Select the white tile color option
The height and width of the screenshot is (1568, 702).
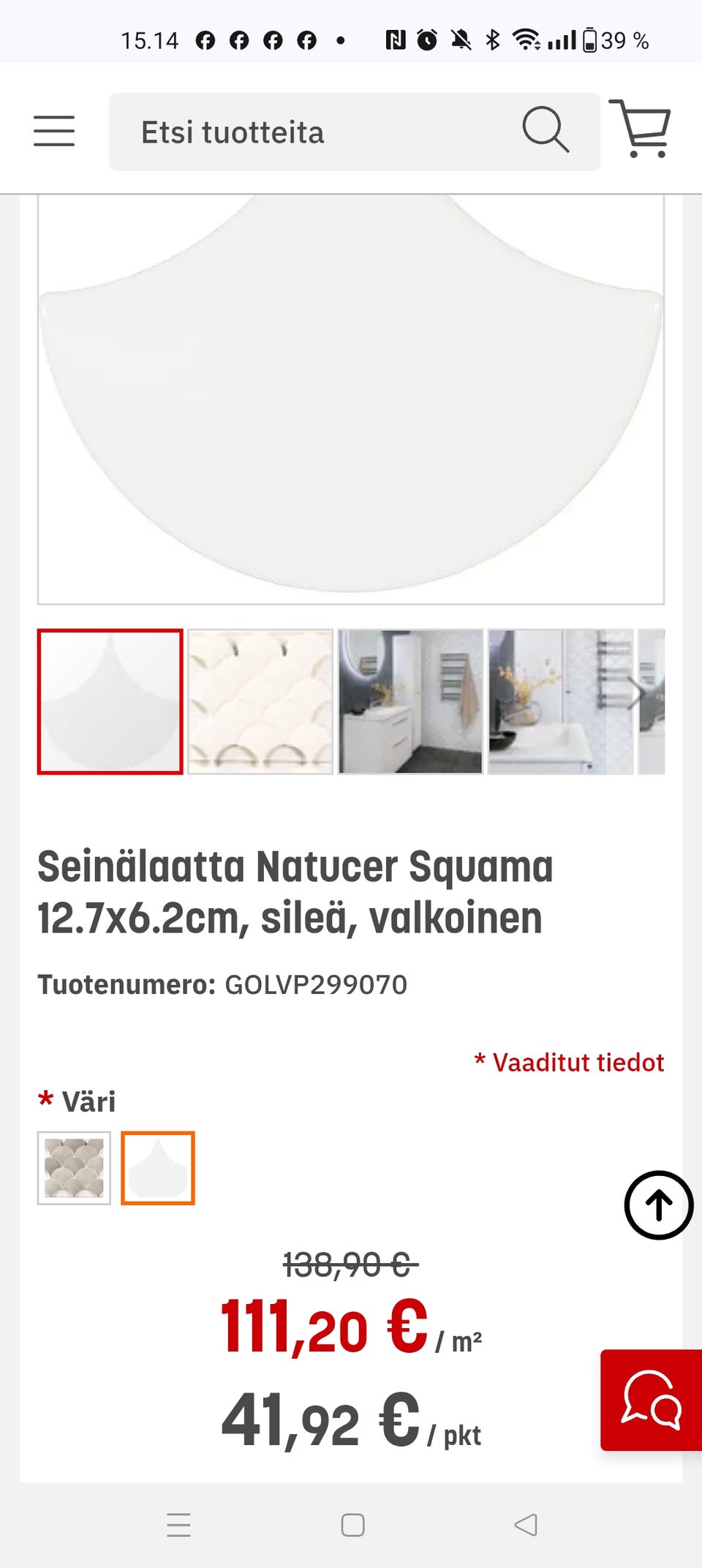tap(157, 1167)
